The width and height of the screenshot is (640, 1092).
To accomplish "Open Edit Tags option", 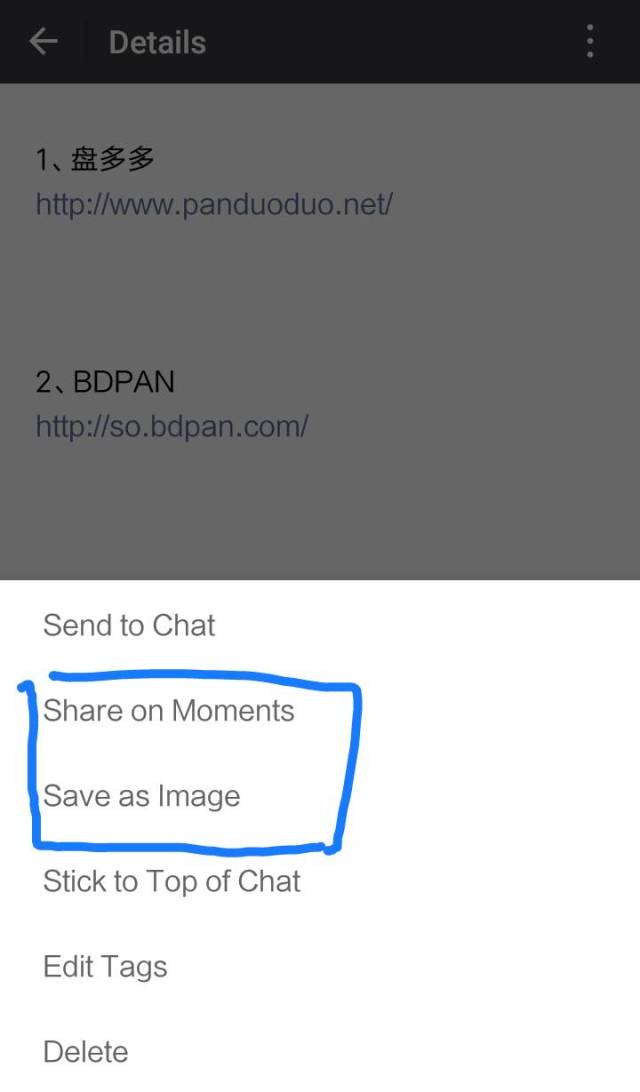I will pos(320,967).
